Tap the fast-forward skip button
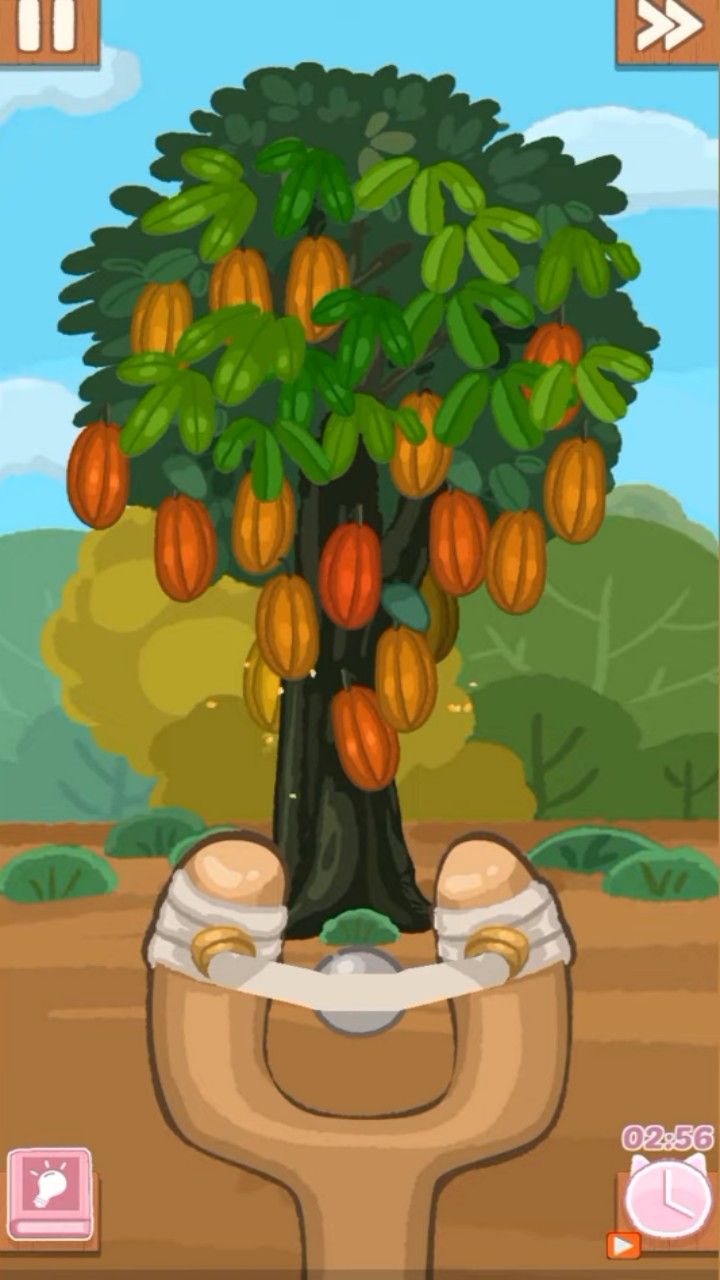 [668, 28]
